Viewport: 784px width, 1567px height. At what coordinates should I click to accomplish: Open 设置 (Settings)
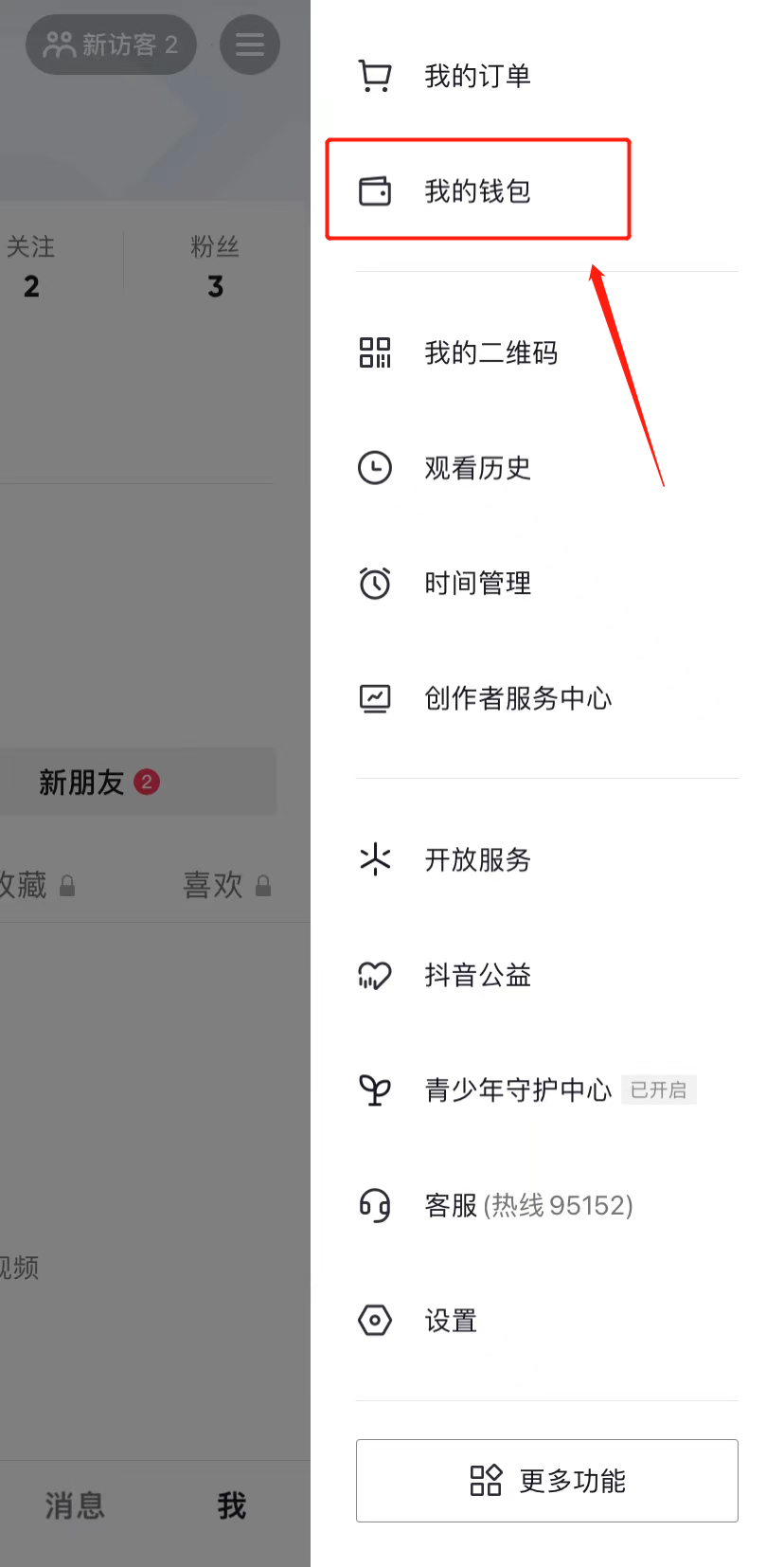coord(451,1320)
